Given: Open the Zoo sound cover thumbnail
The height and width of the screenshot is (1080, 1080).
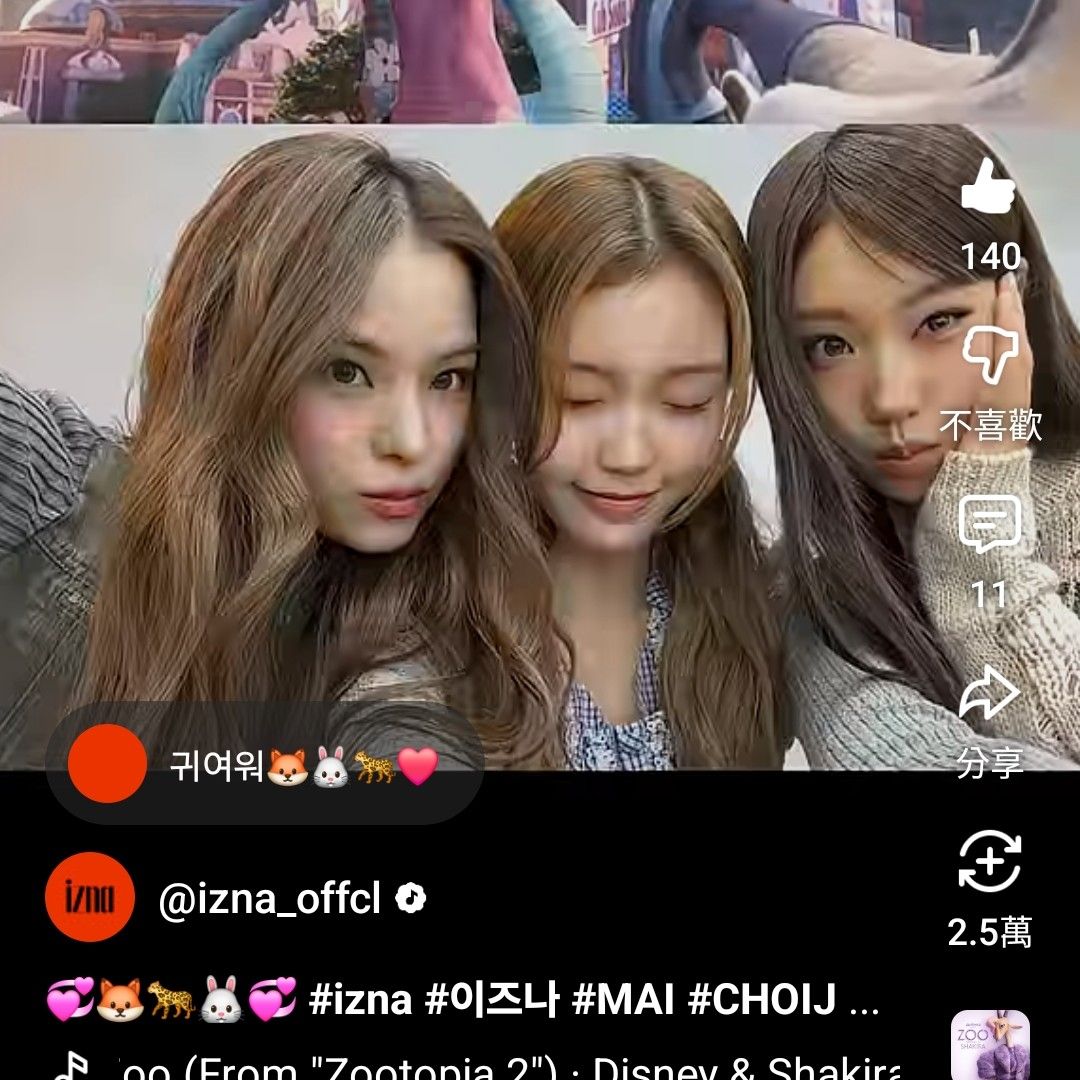Looking at the screenshot, I should (989, 1048).
